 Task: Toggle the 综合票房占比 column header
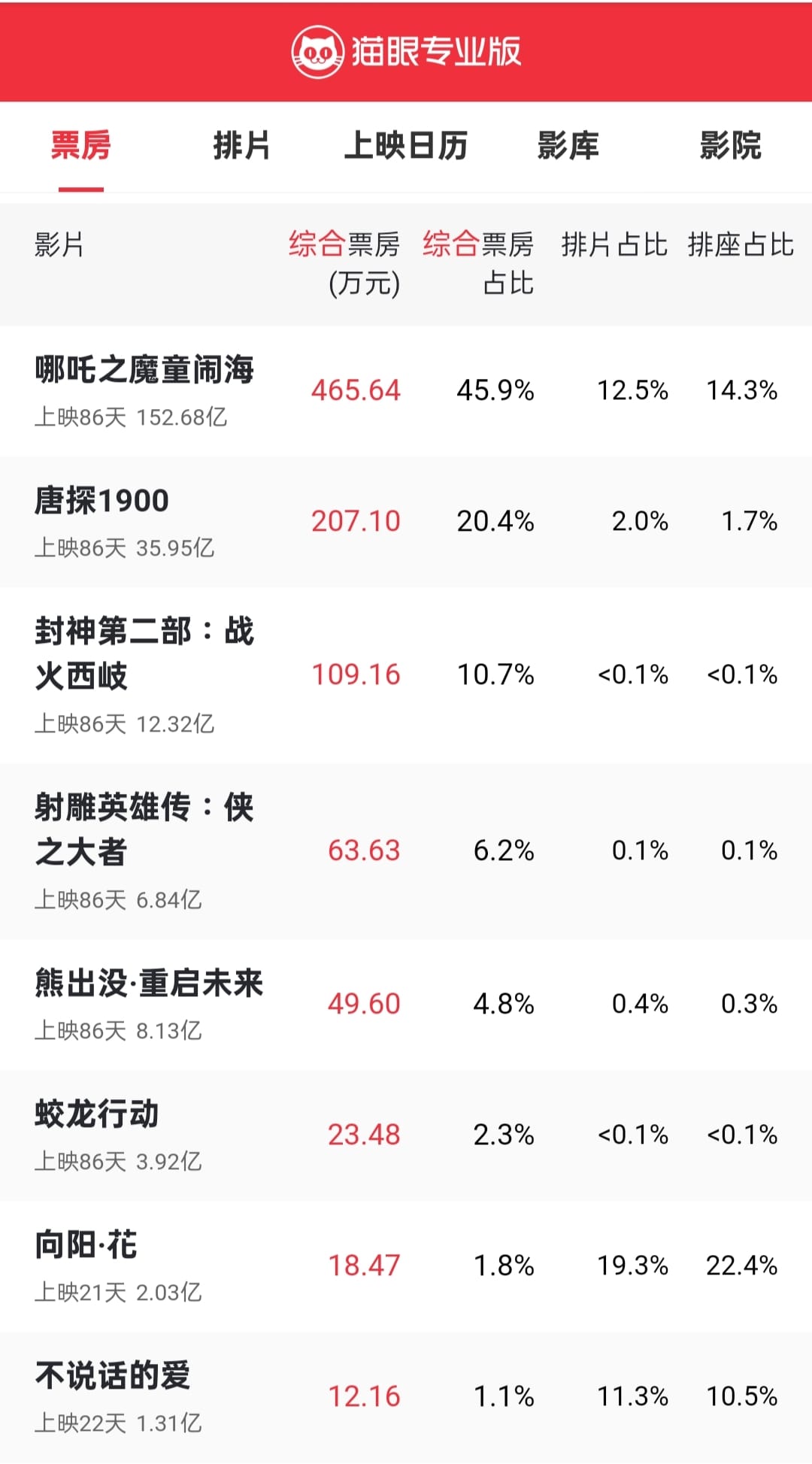click(x=478, y=263)
